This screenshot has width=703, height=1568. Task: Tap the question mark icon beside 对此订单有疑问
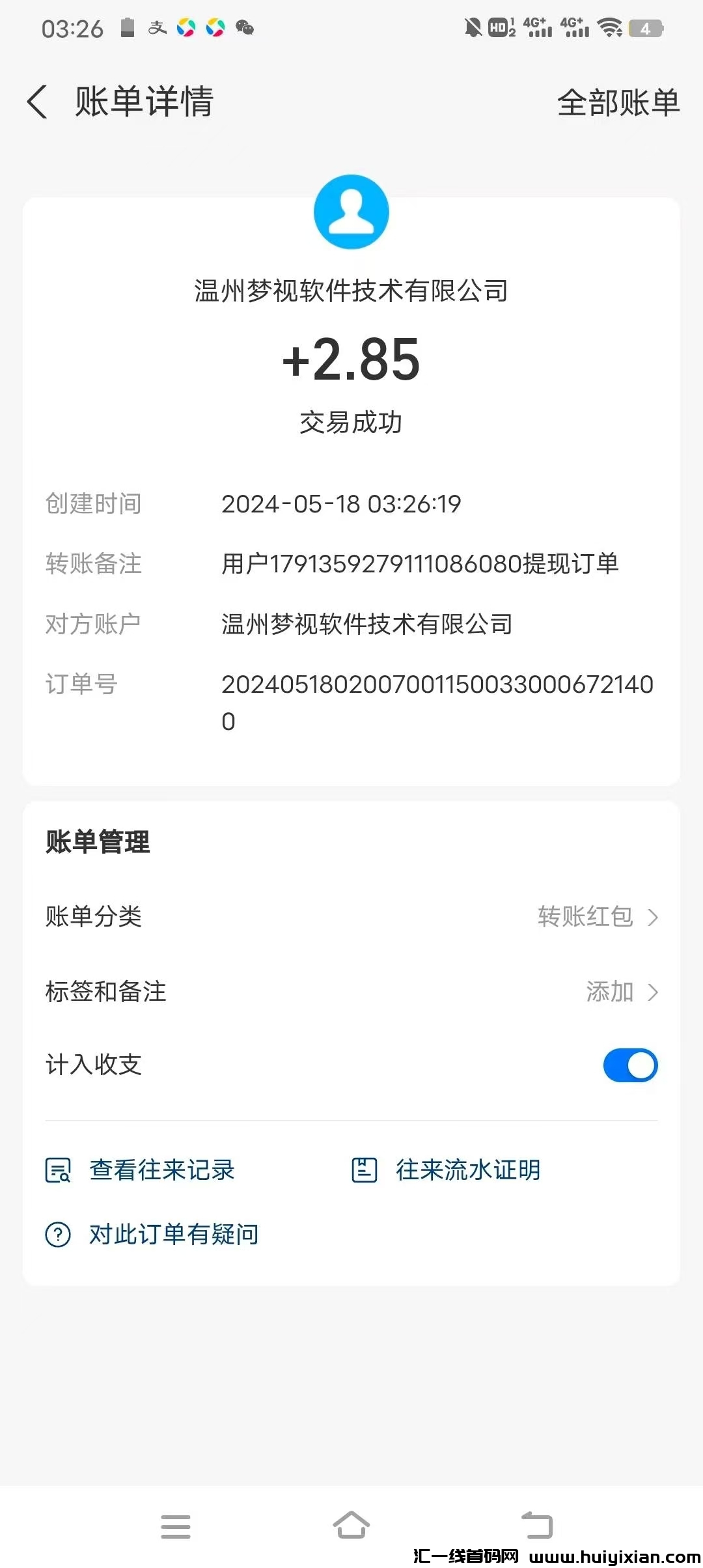[x=57, y=1233]
